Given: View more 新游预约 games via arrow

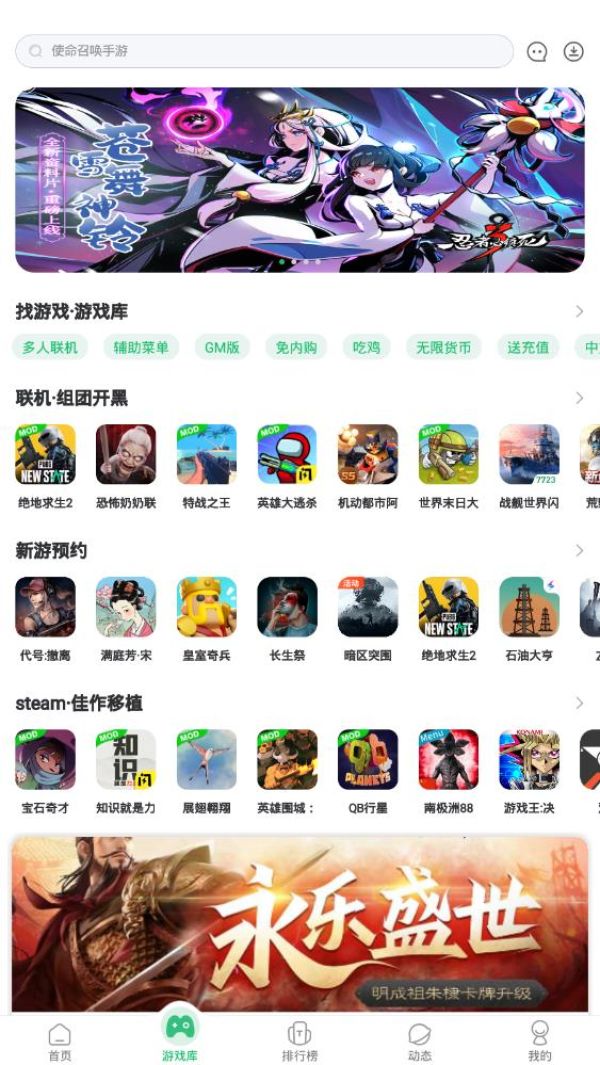Looking at the screenshot, I should coord(579,551).
